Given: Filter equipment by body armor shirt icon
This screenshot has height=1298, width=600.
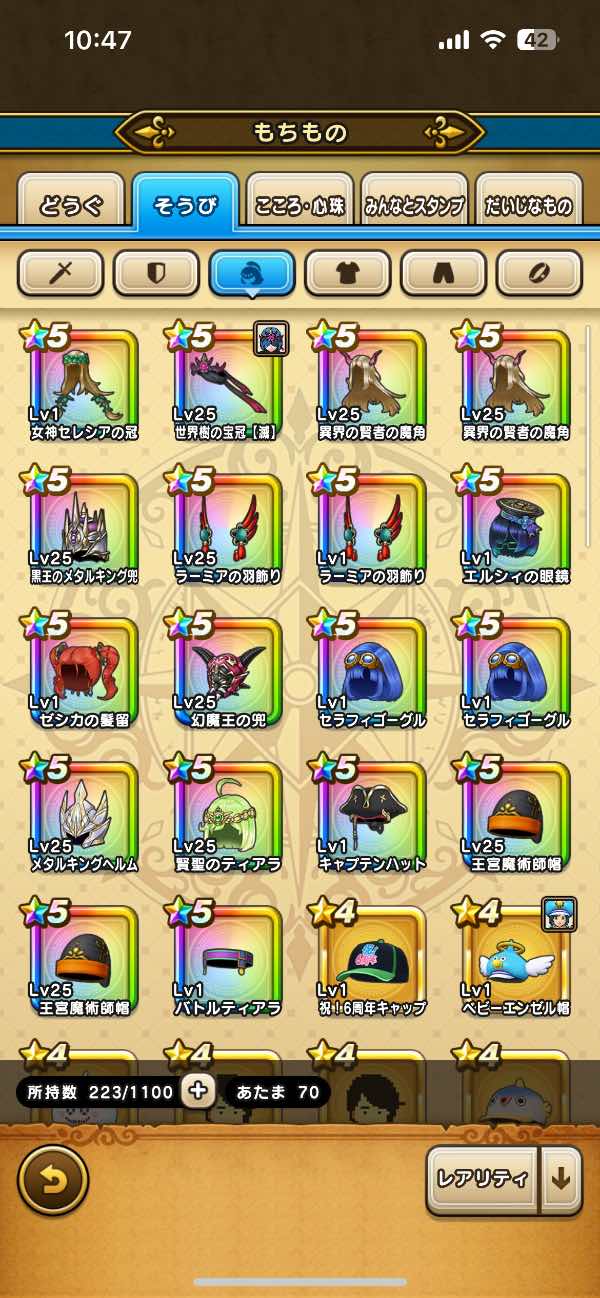Looking at the screenshot, I should 348,272.
